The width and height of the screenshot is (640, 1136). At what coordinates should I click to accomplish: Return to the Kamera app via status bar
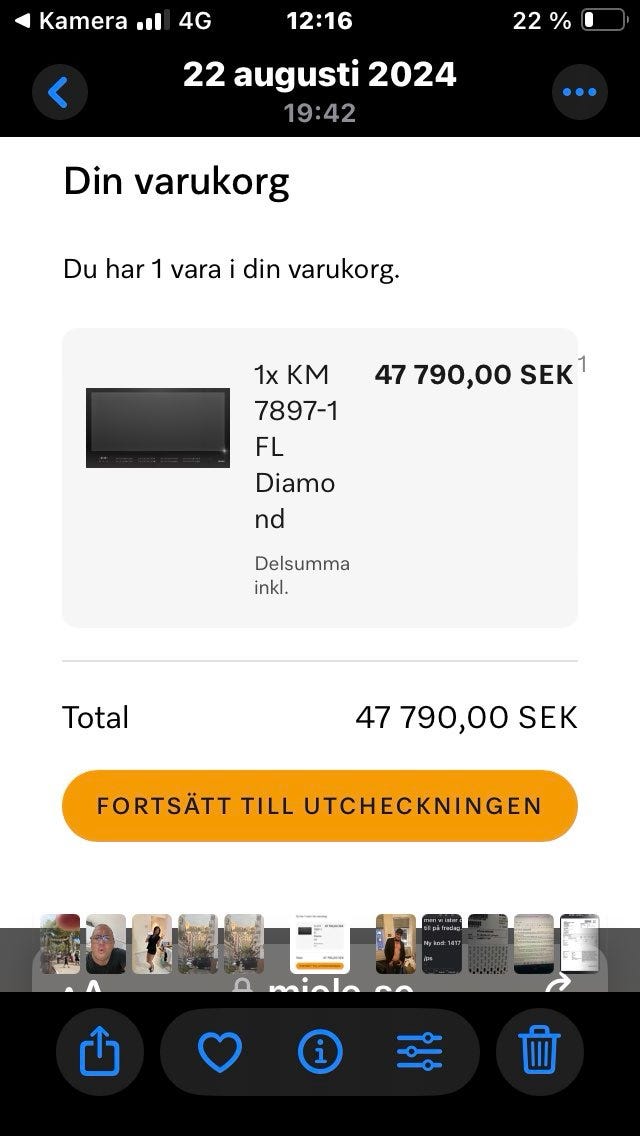pos(70,20)
